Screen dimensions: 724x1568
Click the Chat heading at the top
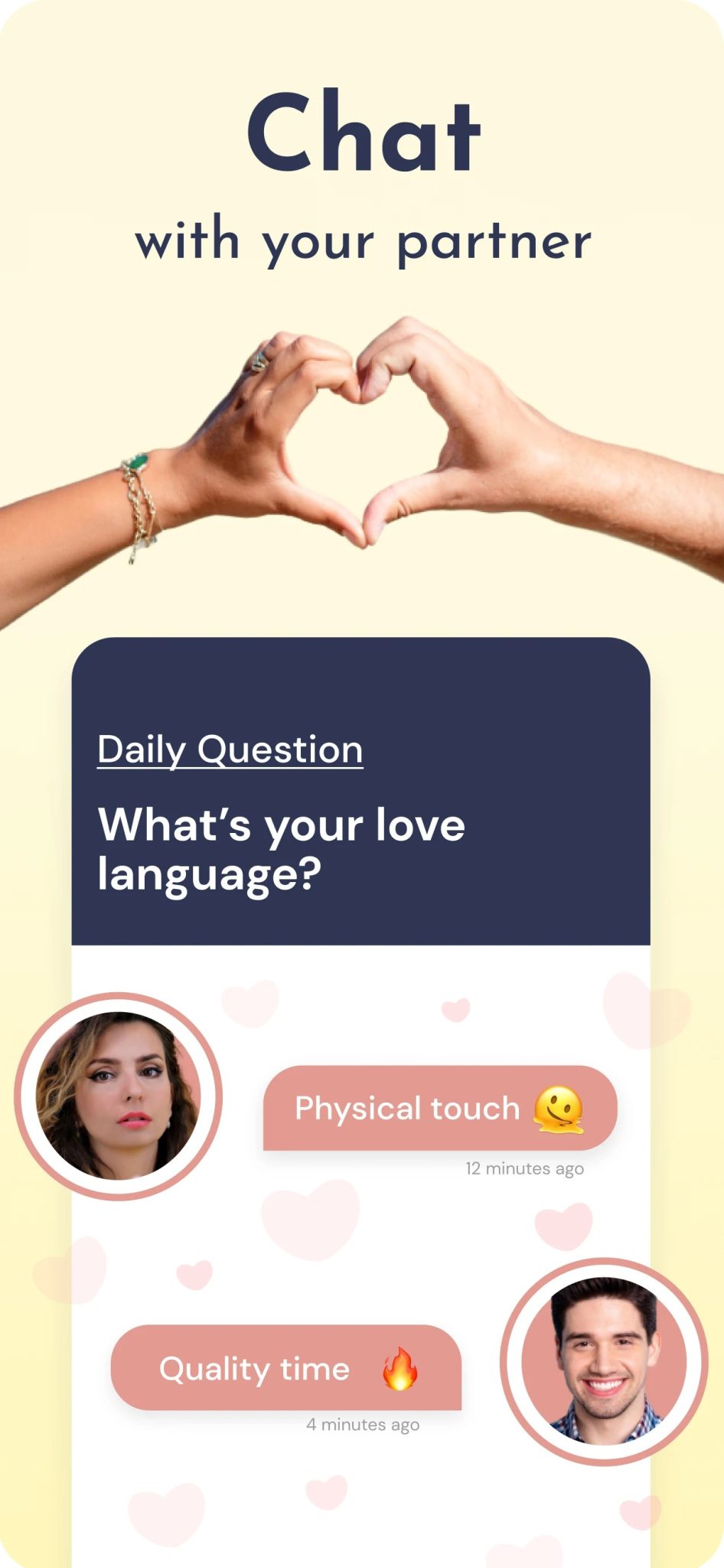[362, 134]
